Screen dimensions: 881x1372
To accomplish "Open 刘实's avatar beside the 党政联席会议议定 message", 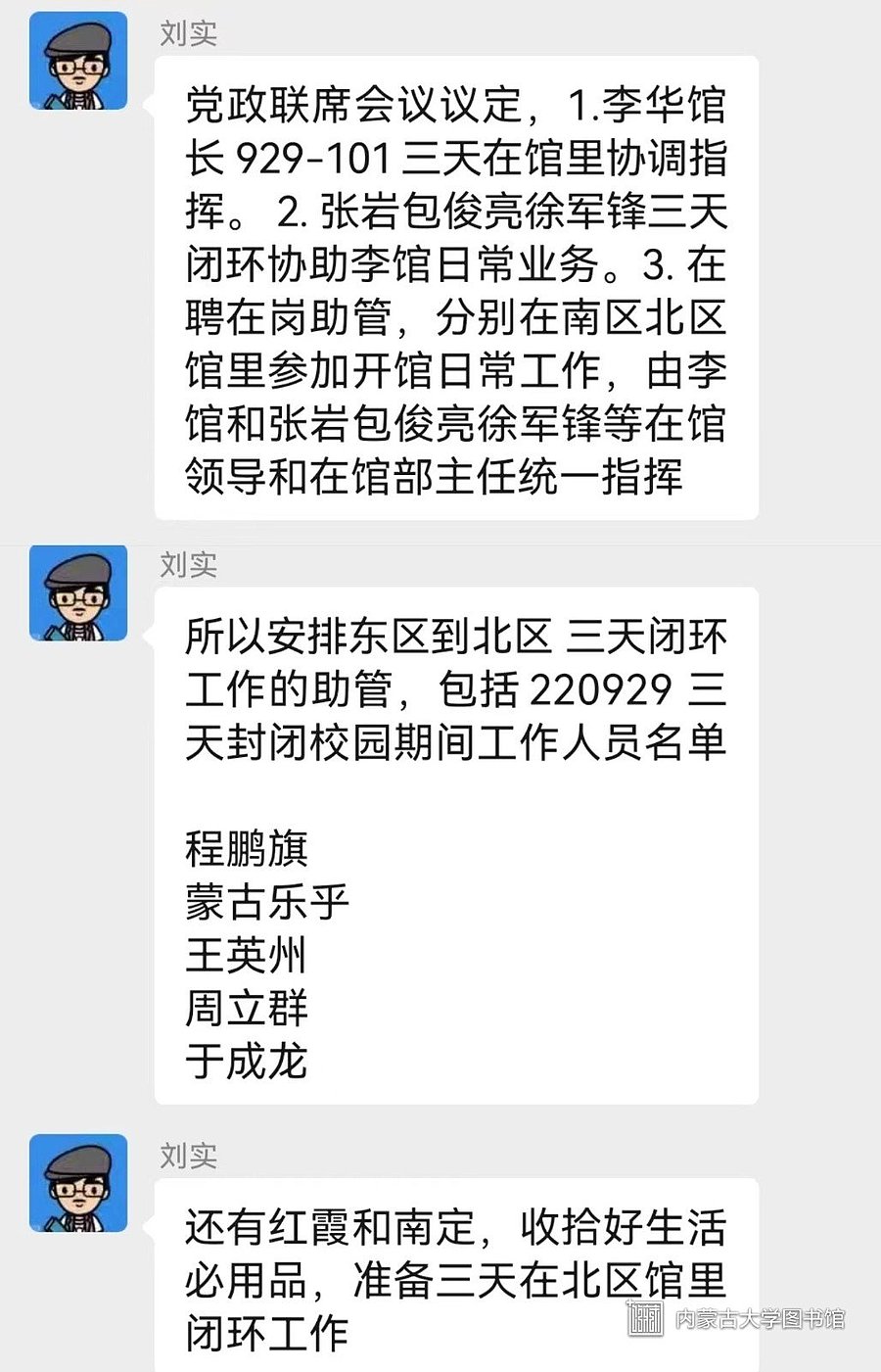I will pyautogui.click(x=78, y=61).
